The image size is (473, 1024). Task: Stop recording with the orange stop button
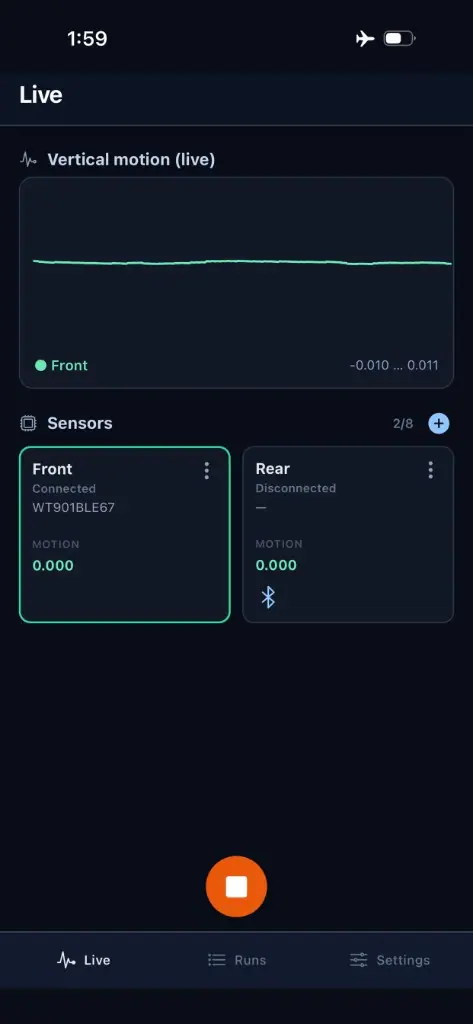tap(236, 886)
